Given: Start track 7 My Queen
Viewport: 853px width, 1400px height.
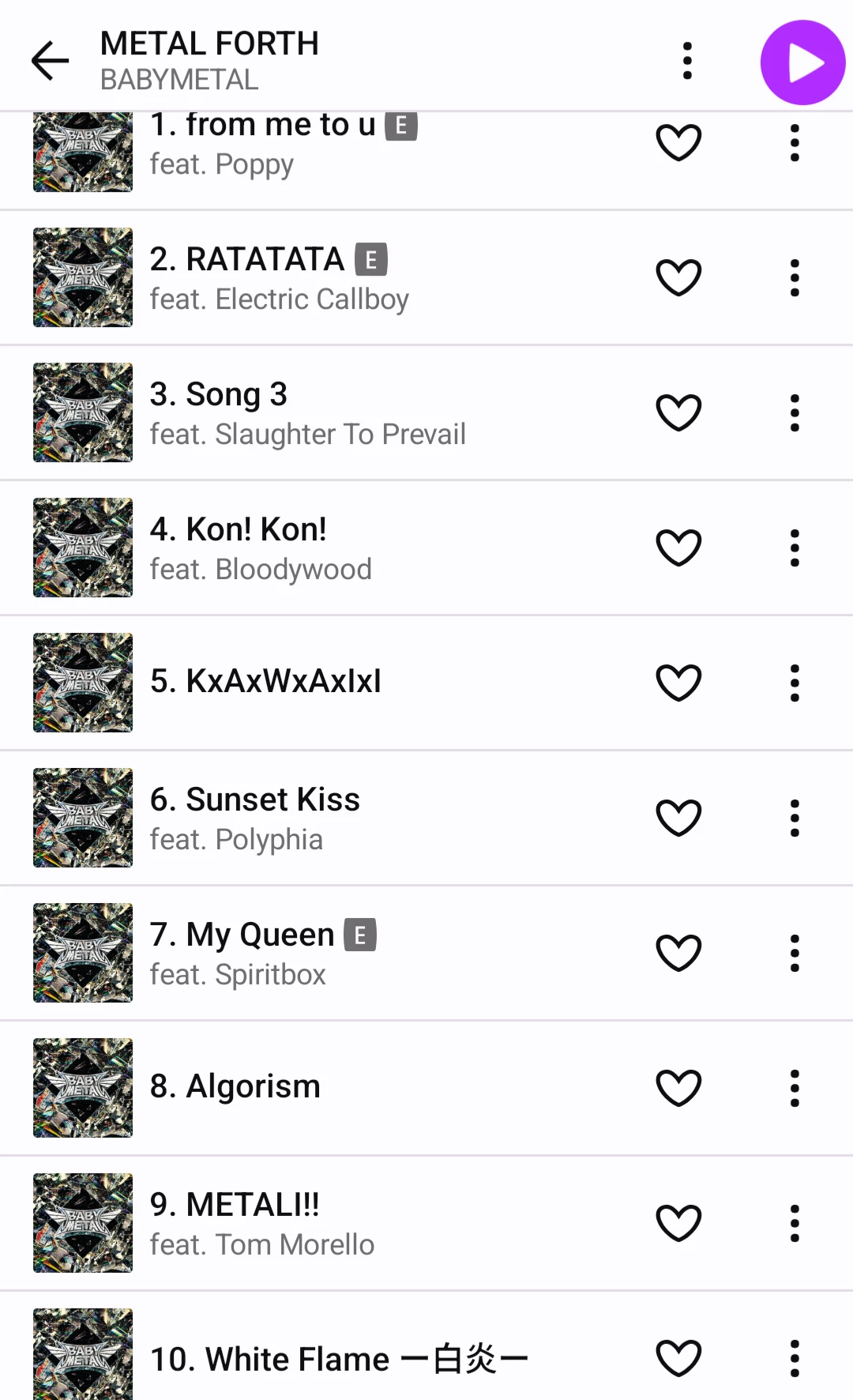Looking at the screenshot, I should click(316, 954).
